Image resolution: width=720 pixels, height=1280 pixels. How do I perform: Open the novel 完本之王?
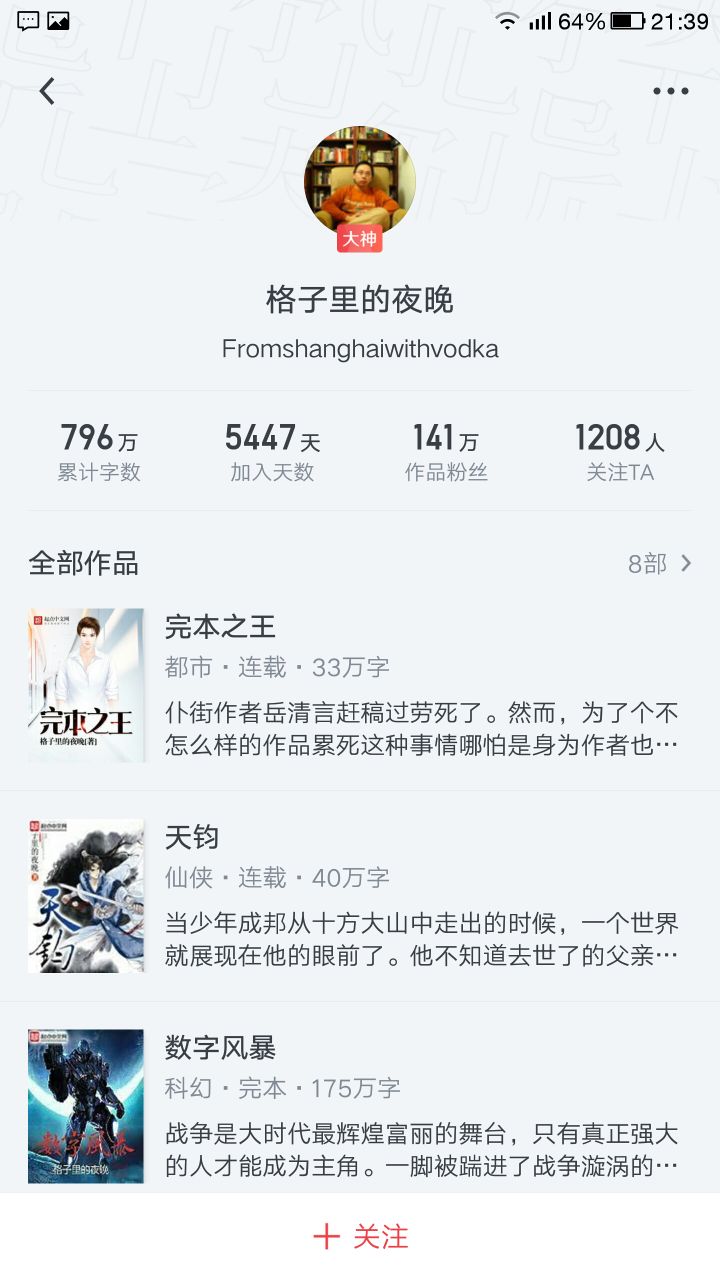tap(360, 686)
